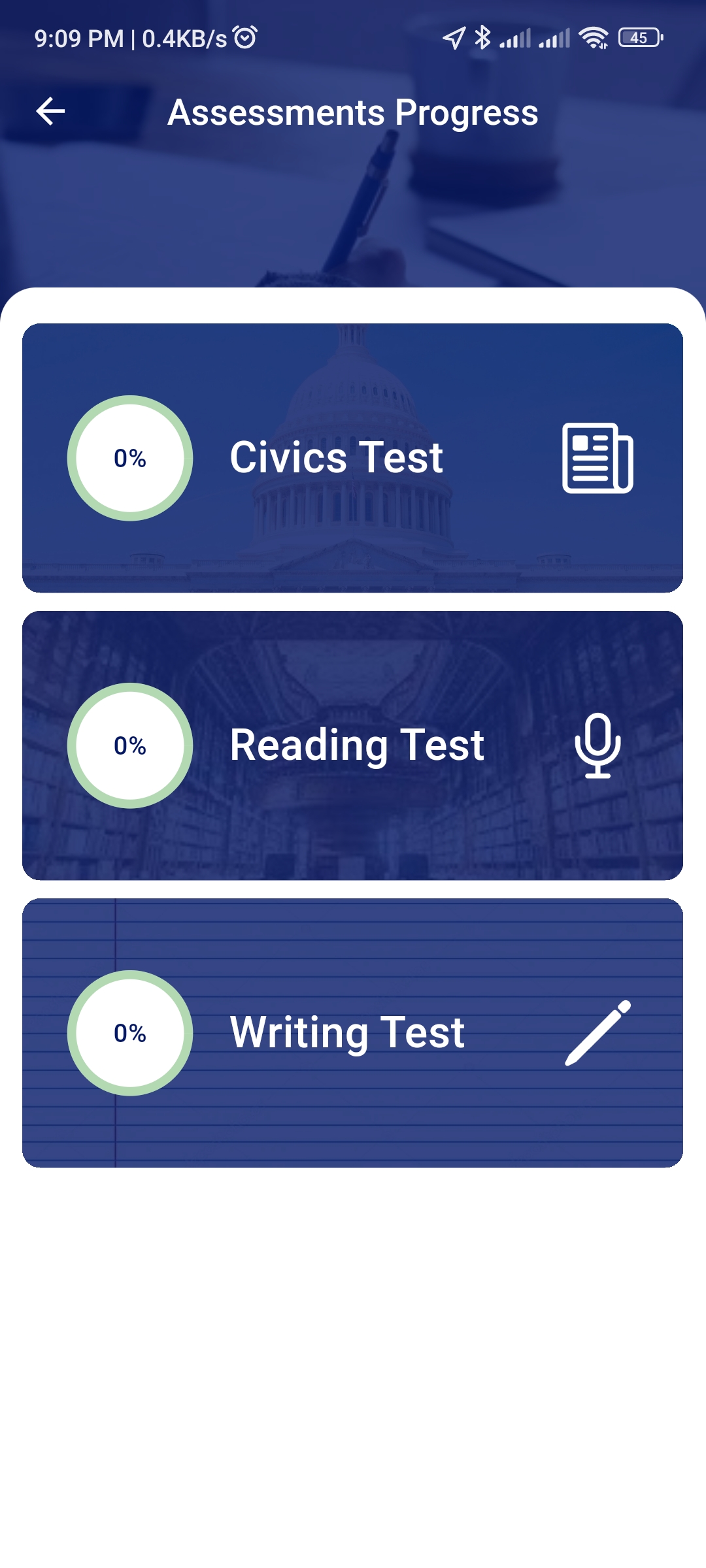The height and width of the screenshot is (1568, 706).
Task: Tap the Reading Test 0% progress circle
Action: pyautogui.click(x=131, y=745)
